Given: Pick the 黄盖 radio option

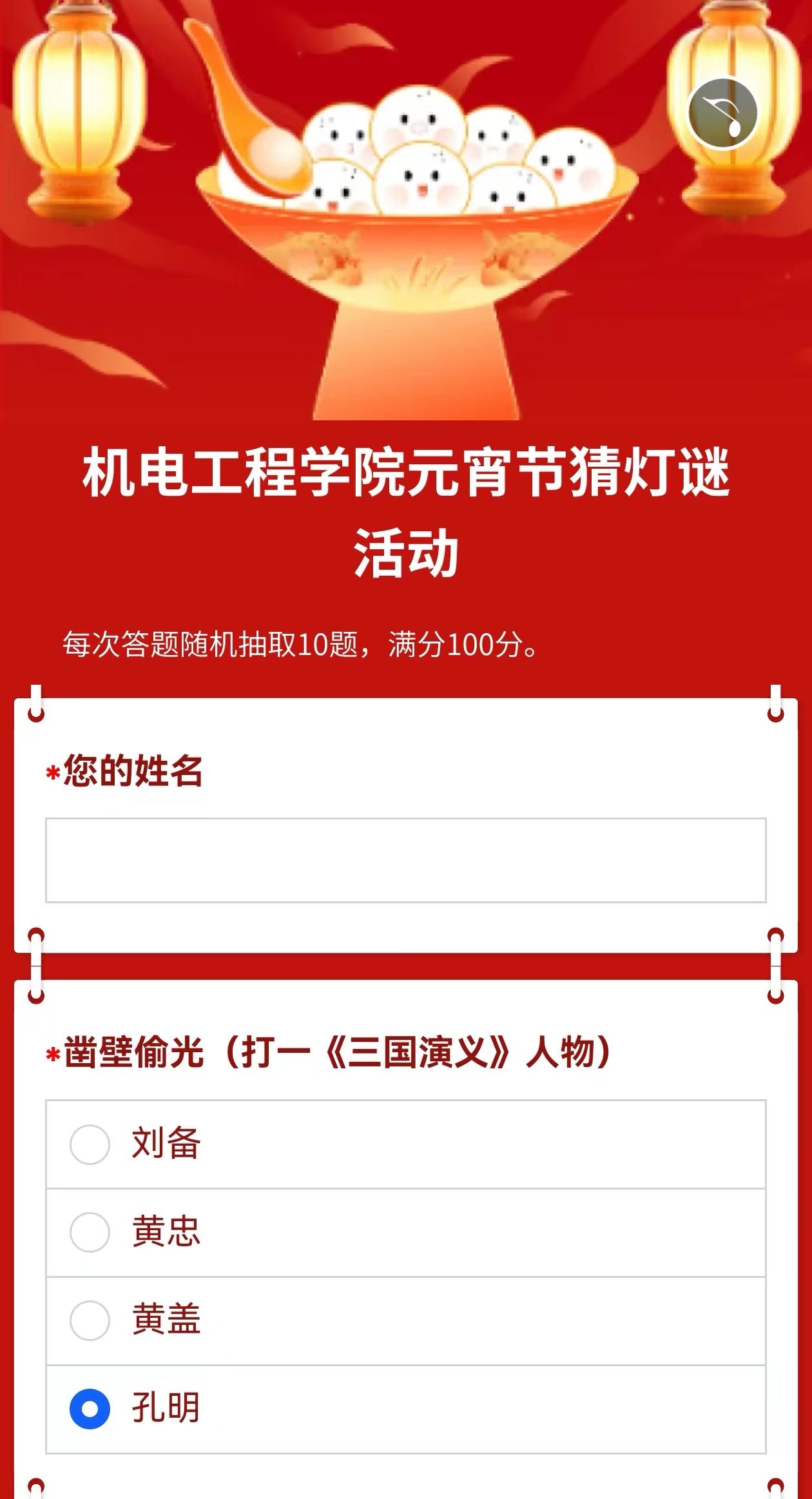Looking at the screenshot, I should 90,1320.
